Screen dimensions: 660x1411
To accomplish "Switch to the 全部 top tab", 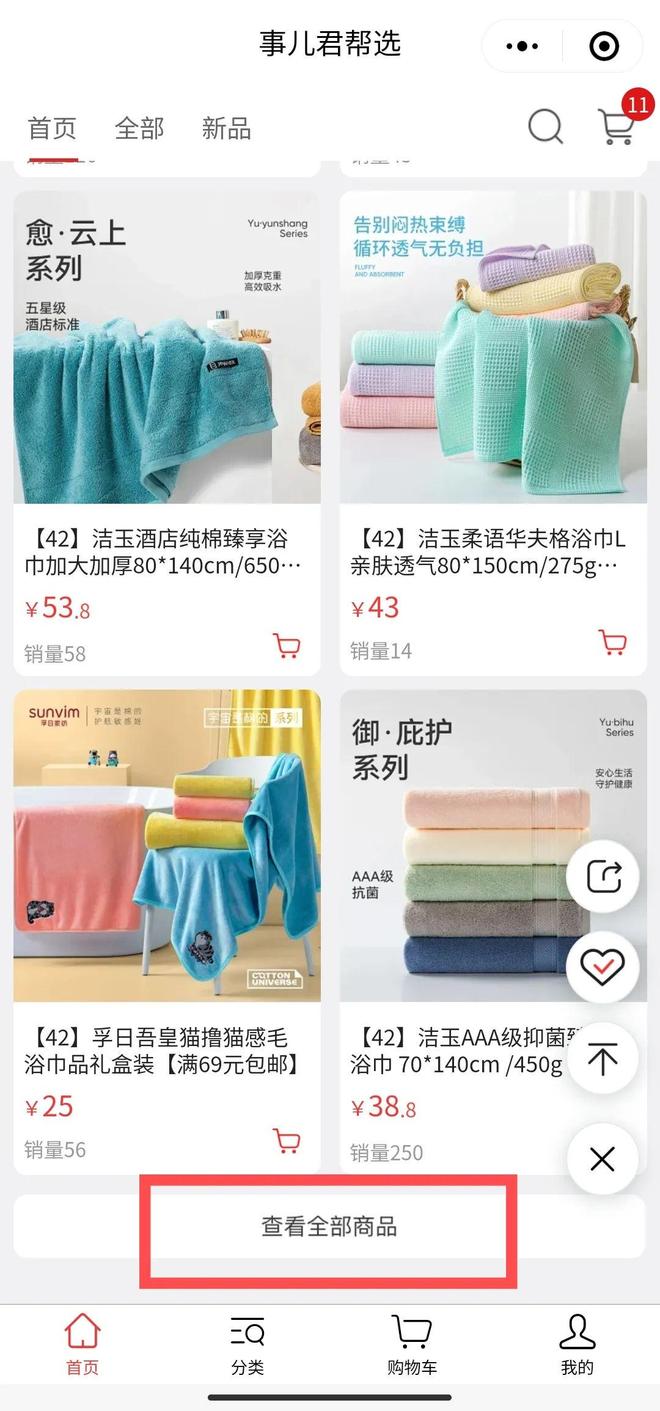I will [139, 128].
